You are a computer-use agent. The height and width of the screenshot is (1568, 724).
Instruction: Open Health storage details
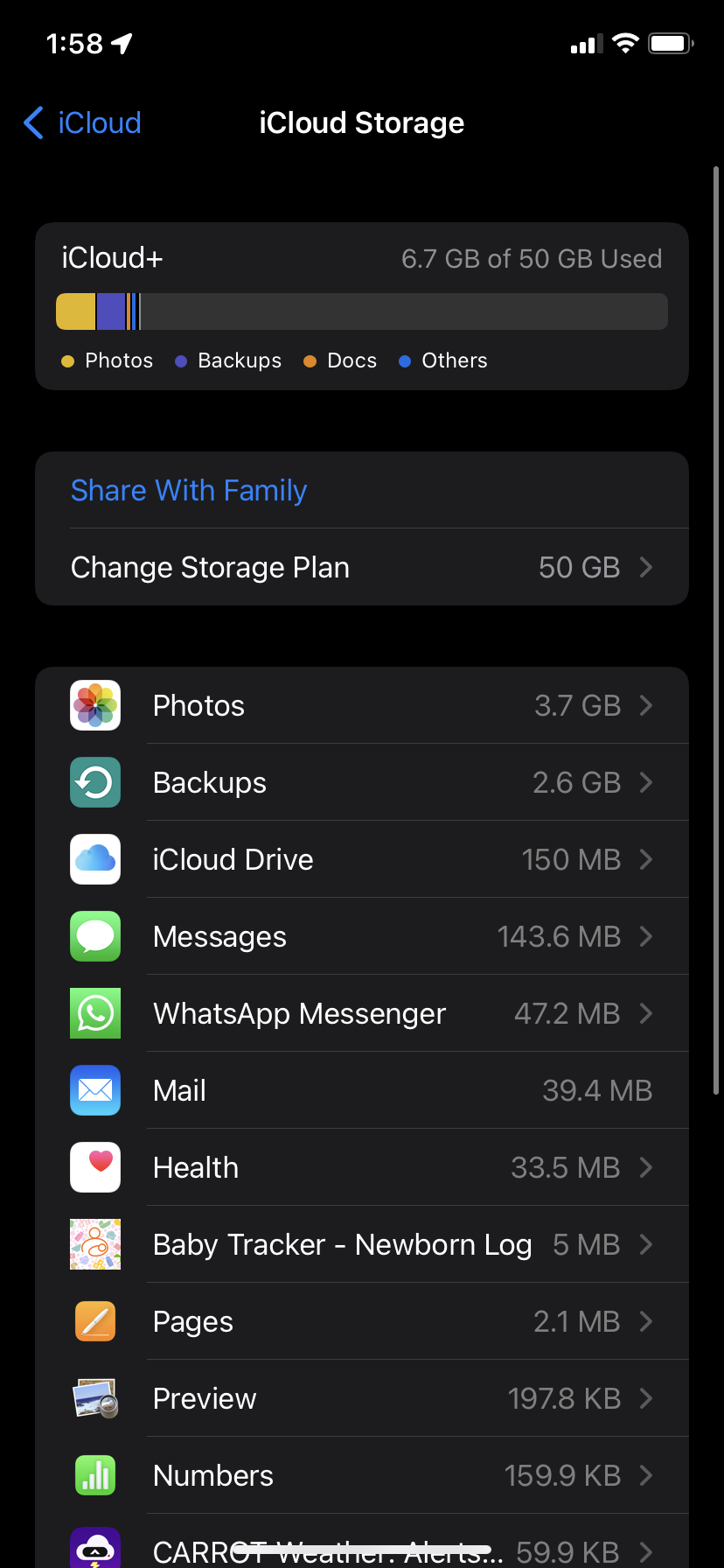click(362, 1167)
